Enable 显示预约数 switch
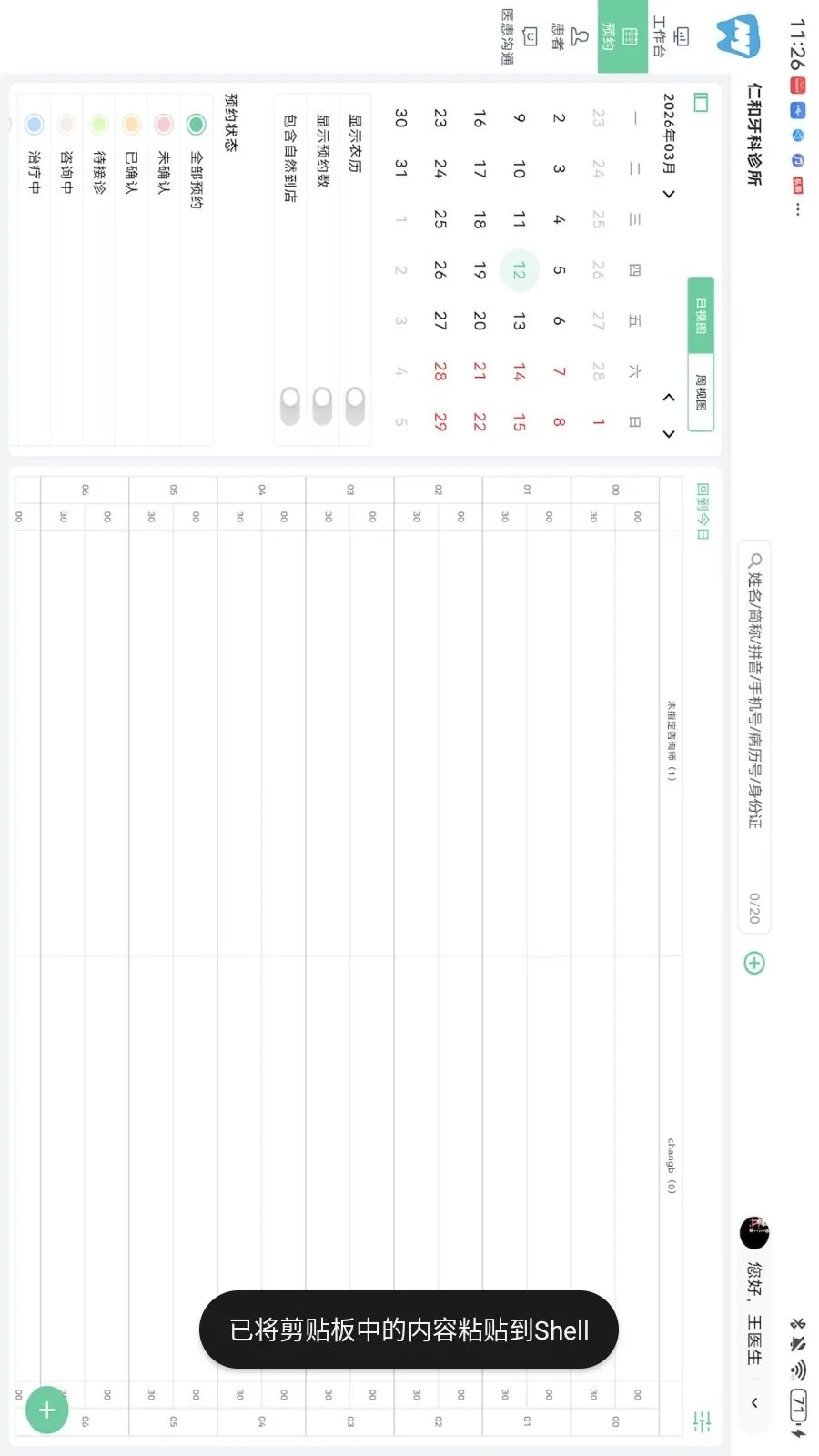This screenshot has width=819, height=1456. click(322, 405)
